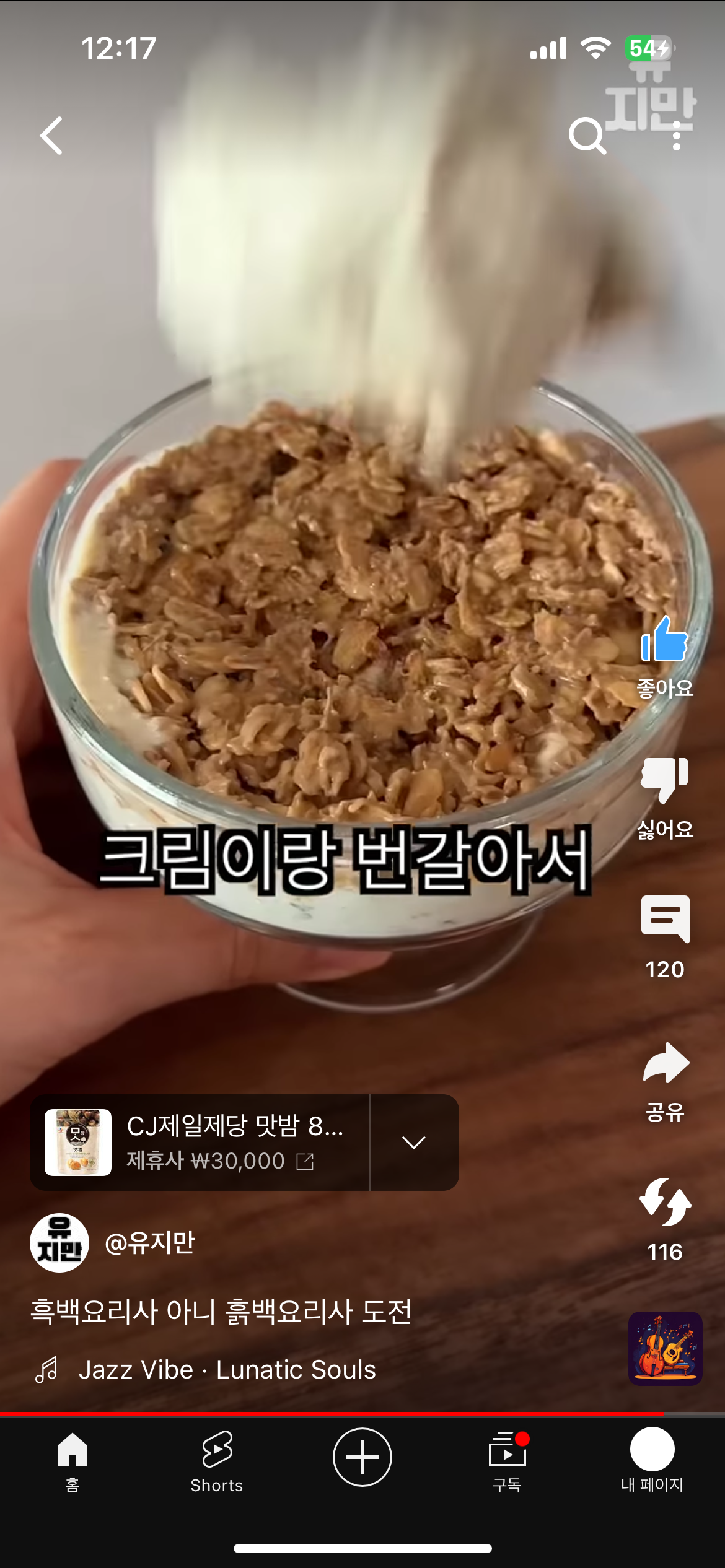Open the Jazz Vibe · Lunatic Souls sound
The width and height of the screenshot is (725, 1568).
(x=226, y=1370)
